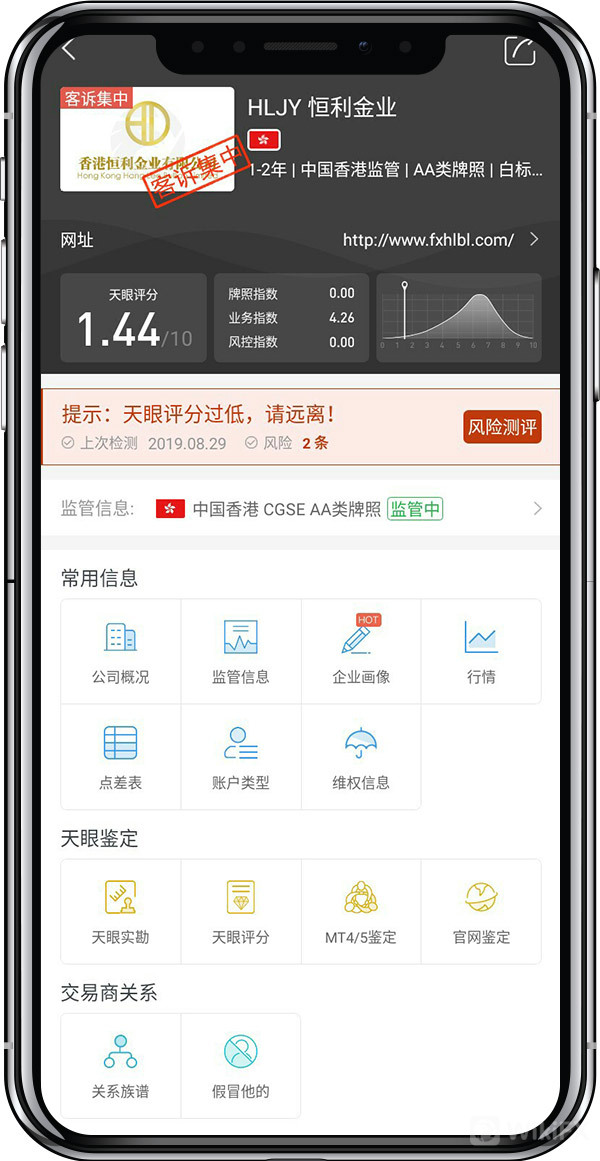The width and height of the screenshot is (600, 1161).
Task: View 行情 charts
Action: click(x=481, y=652)
